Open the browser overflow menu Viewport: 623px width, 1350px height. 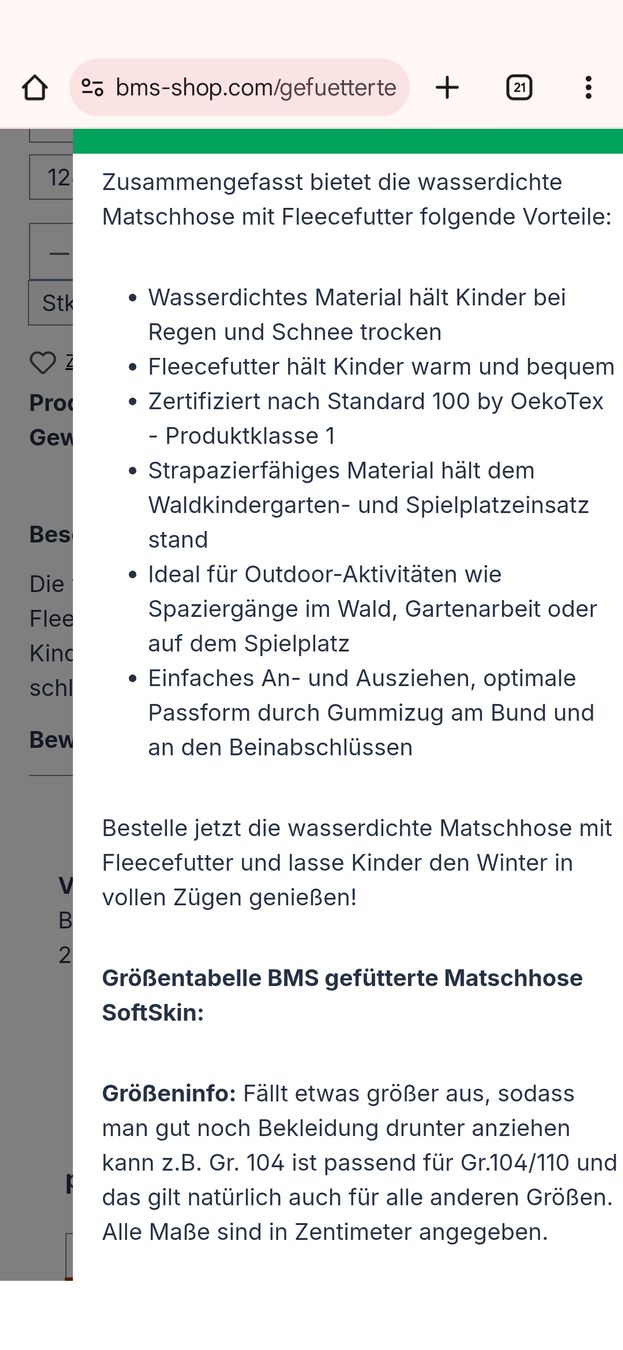(x=588, y=88)
